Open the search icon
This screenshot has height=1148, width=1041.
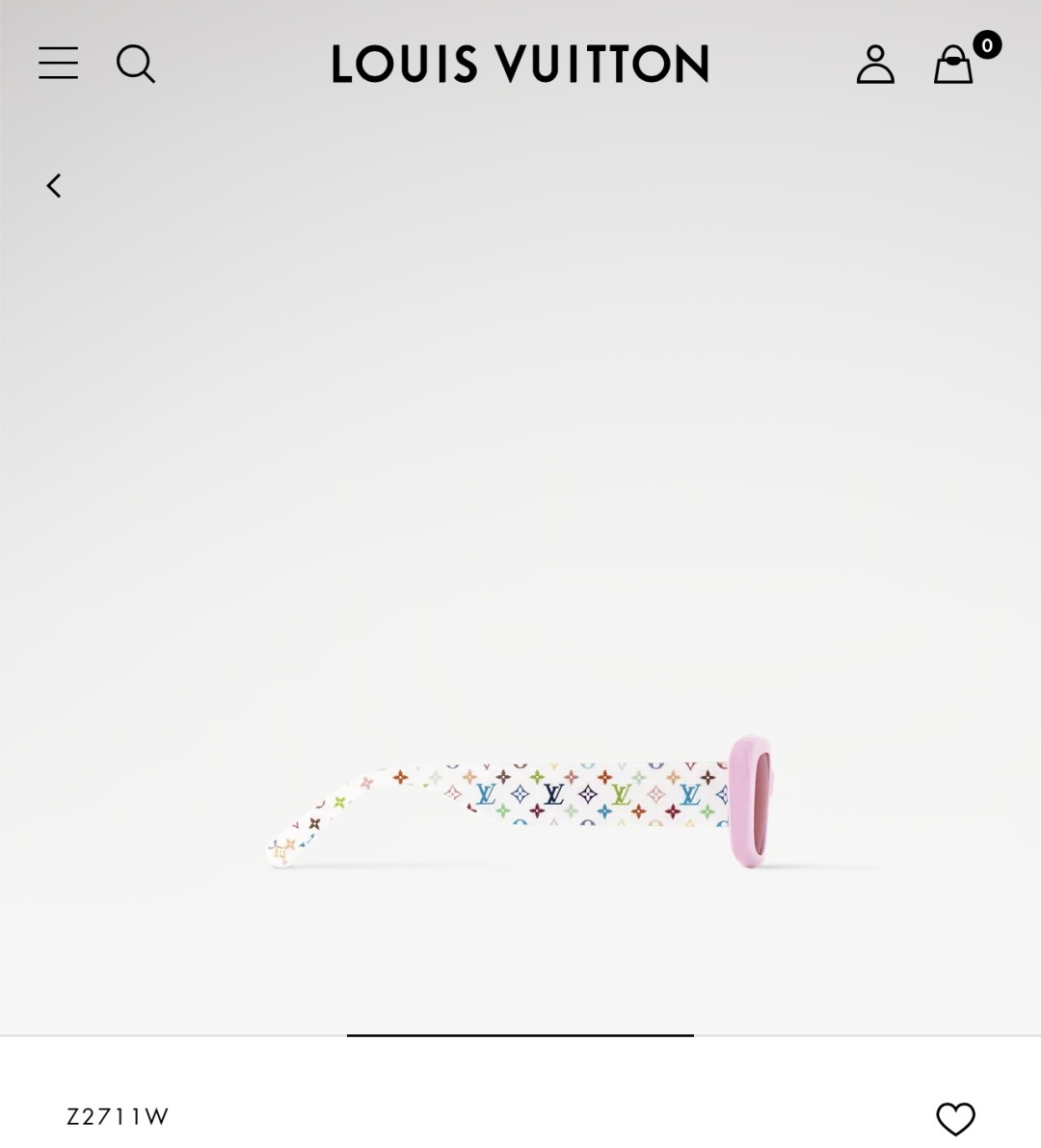click(x=135, y=65)
